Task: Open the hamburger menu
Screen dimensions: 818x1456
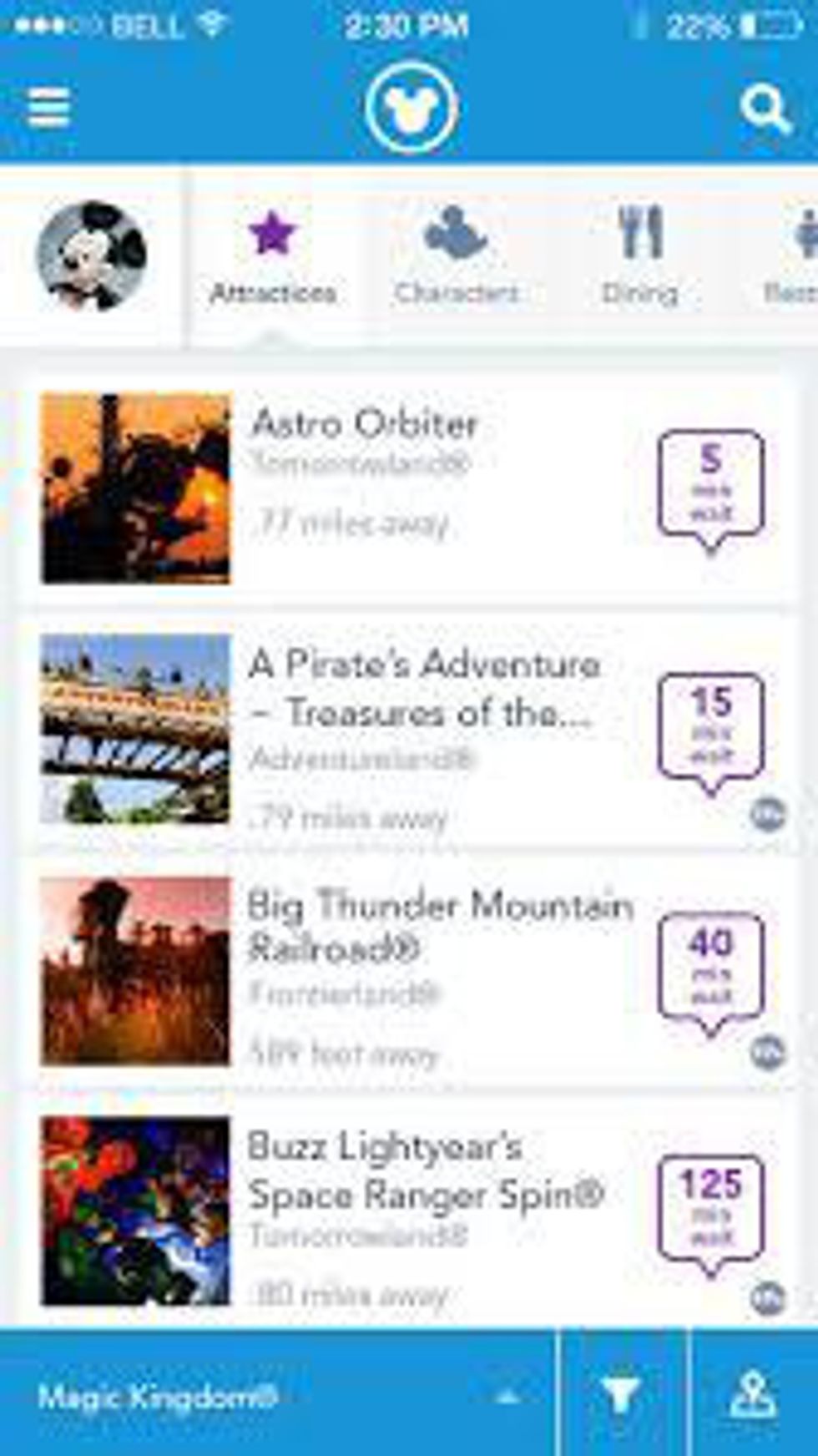Action: 48,108
